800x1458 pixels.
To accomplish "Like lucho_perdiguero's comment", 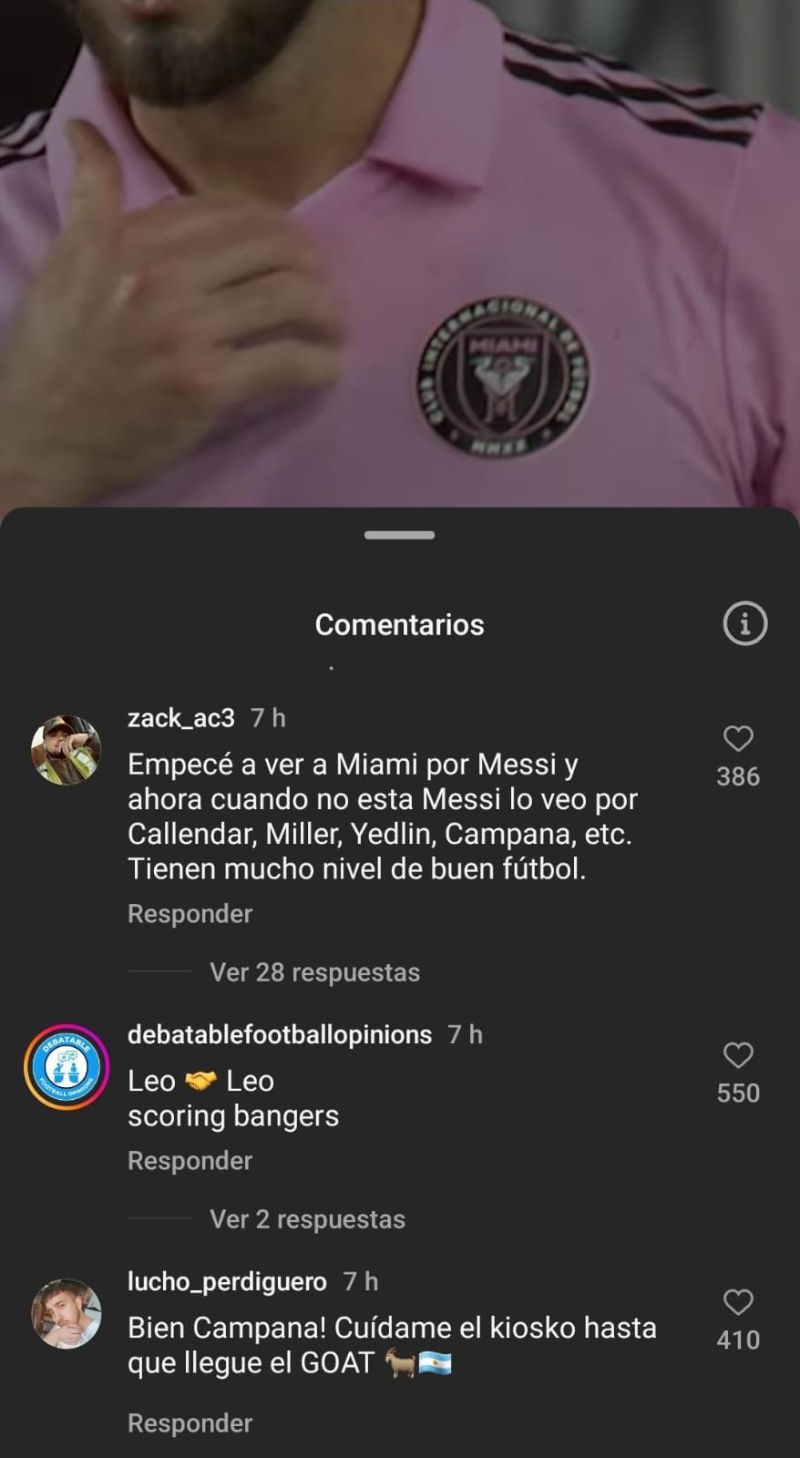I will (x=738, y=1302).
